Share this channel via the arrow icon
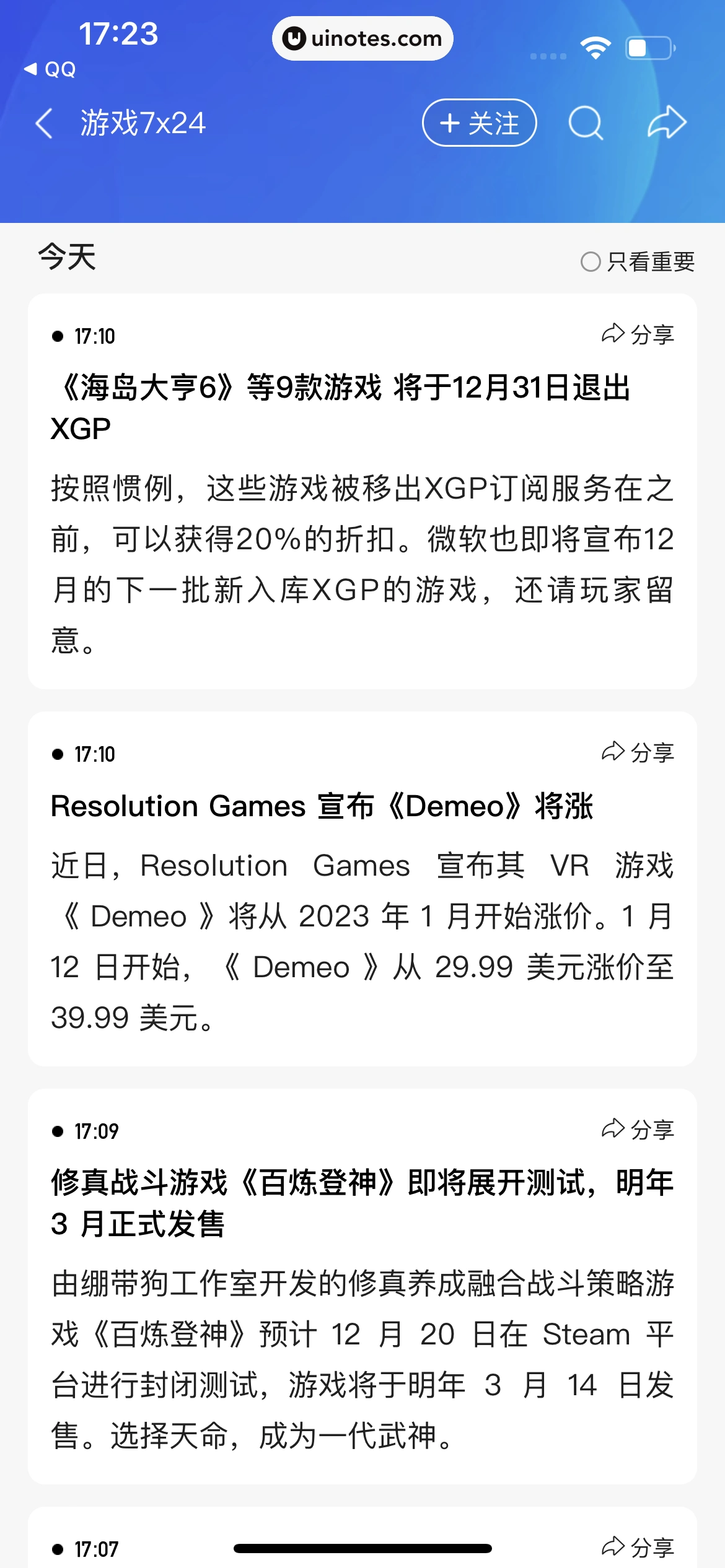Viewport: 725px width, 1568px height. [667, 123]
